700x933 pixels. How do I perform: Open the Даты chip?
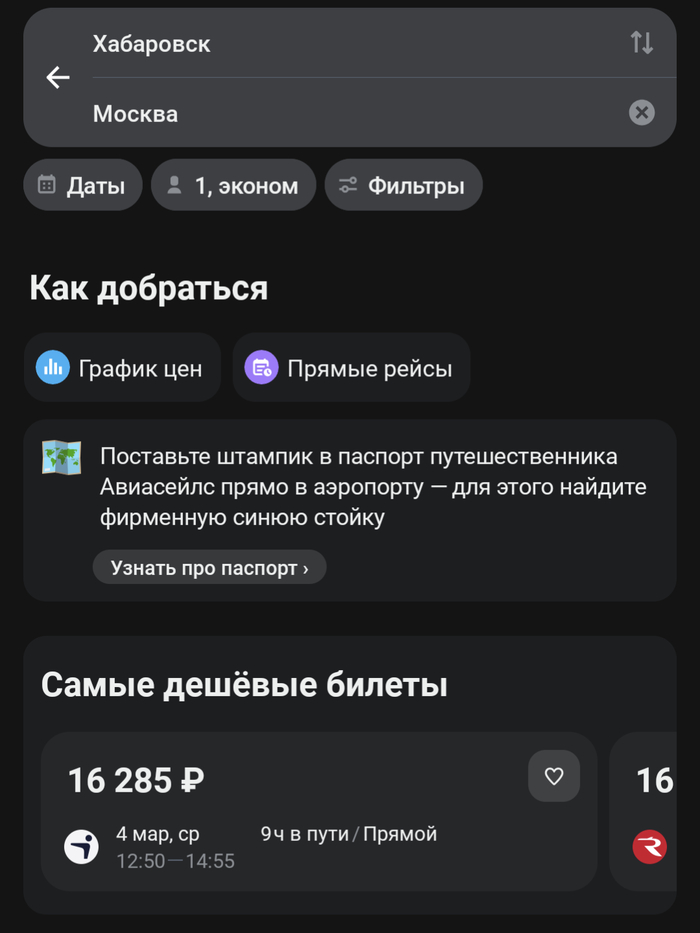(x=82, y=186)
